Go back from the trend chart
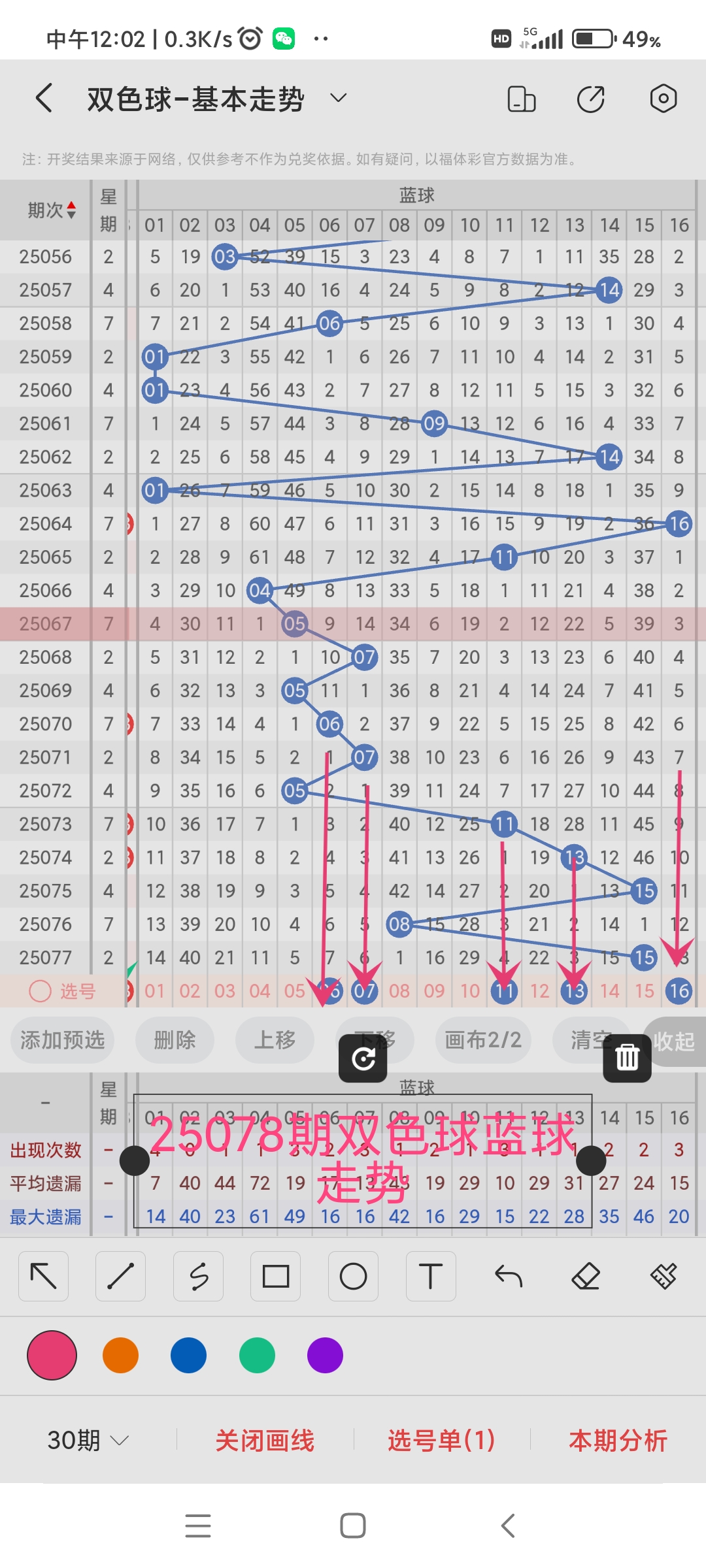This screenshot has width=706, height=1568. [44, 99]
